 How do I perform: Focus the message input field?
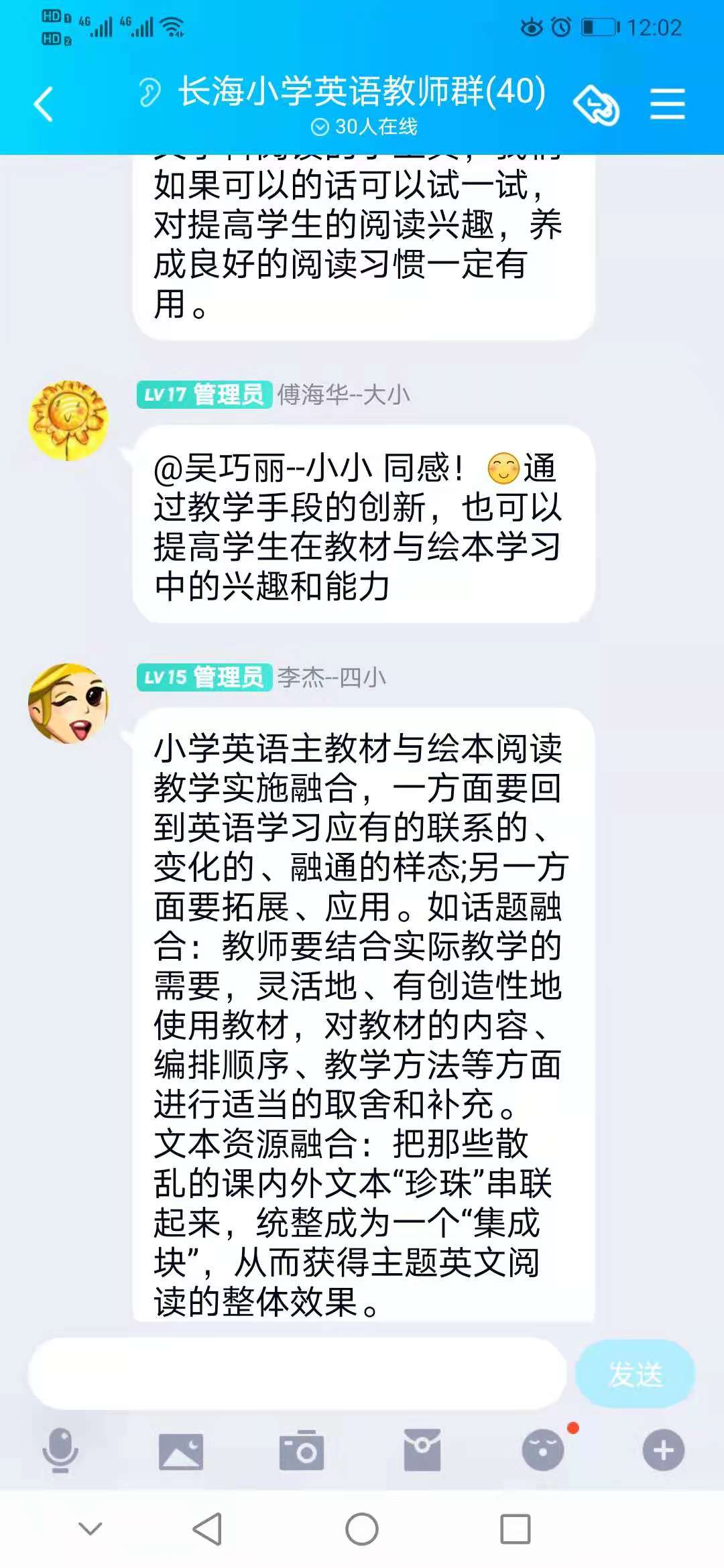[297, 1374]
